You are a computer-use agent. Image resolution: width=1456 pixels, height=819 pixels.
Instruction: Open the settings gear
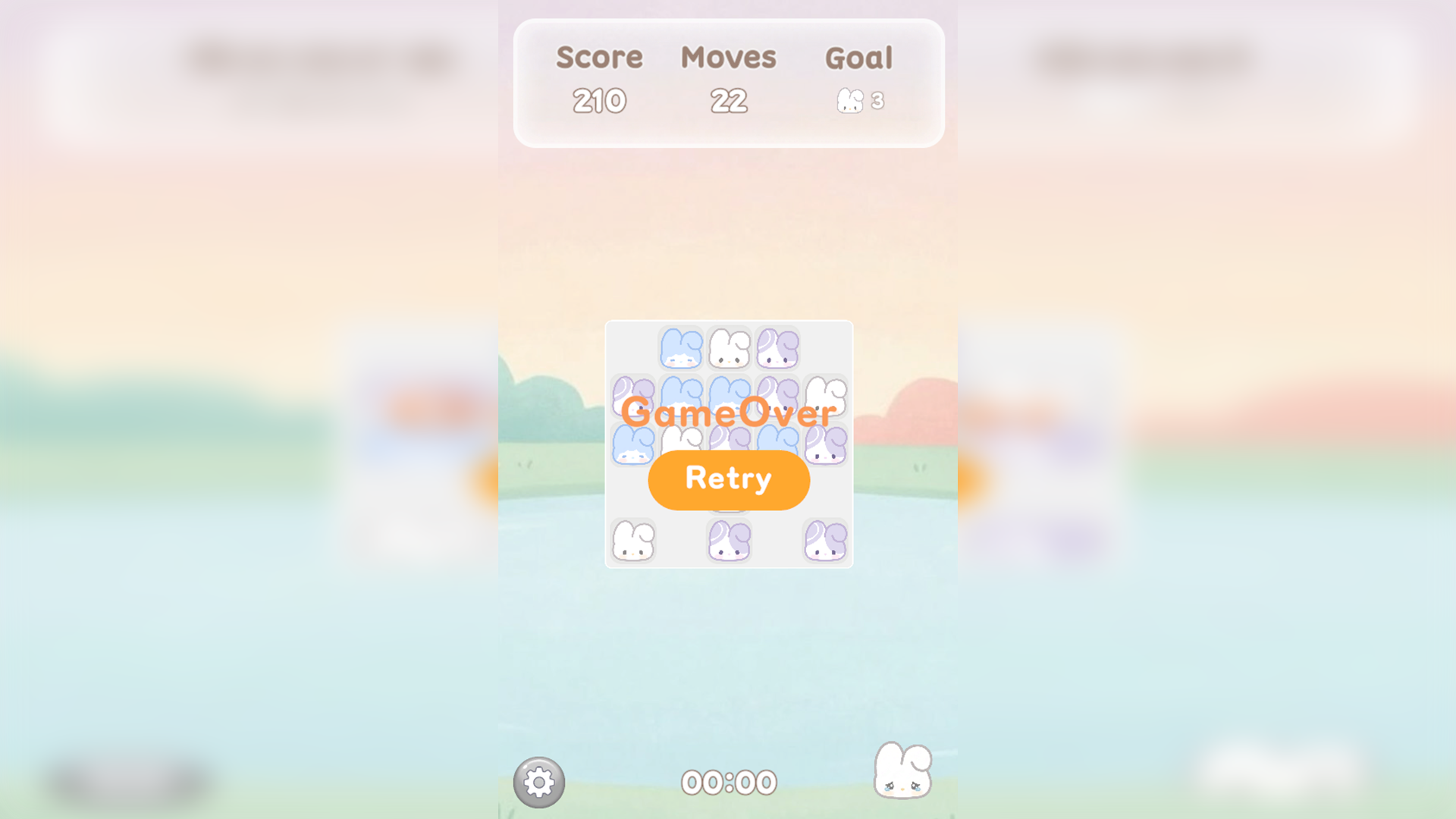point(538,782)
